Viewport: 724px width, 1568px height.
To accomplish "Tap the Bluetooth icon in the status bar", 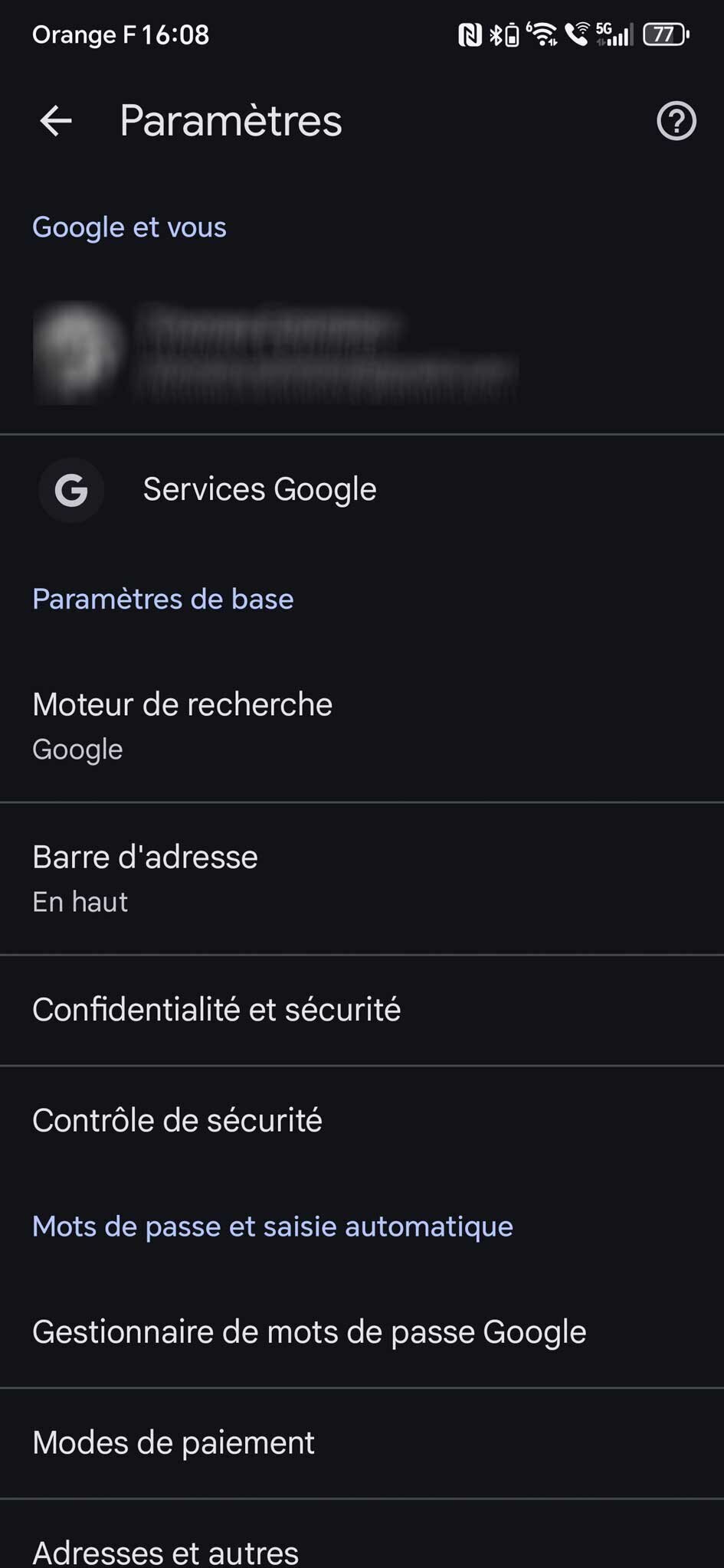I will point(494,34).
